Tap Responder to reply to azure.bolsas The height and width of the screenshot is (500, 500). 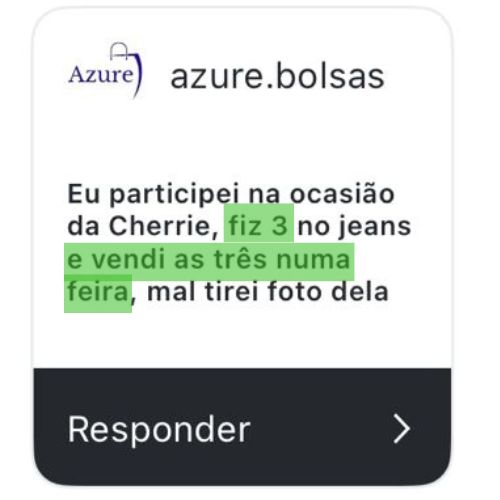coord(242,428)
